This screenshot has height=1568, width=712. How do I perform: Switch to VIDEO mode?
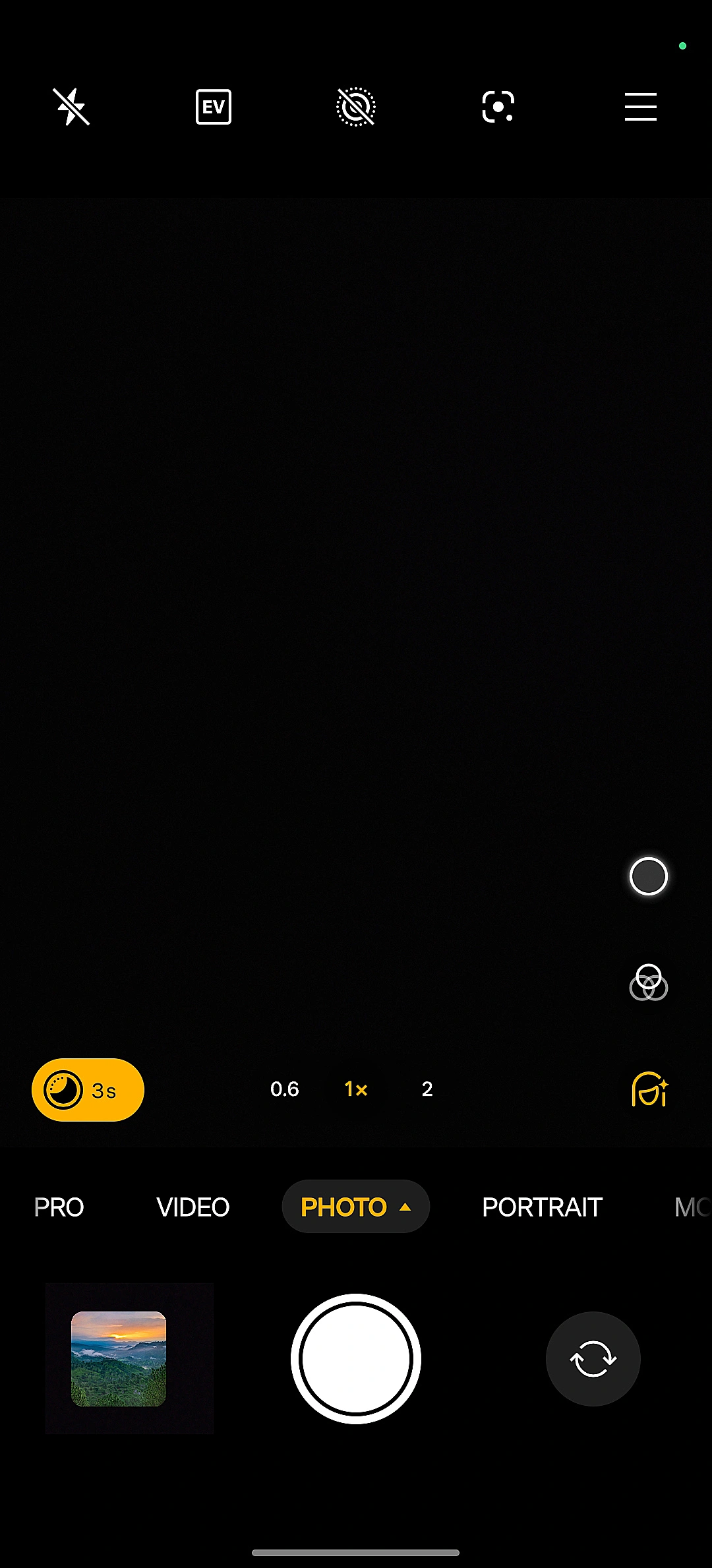pyautogui.click(x=193, y=1207)
